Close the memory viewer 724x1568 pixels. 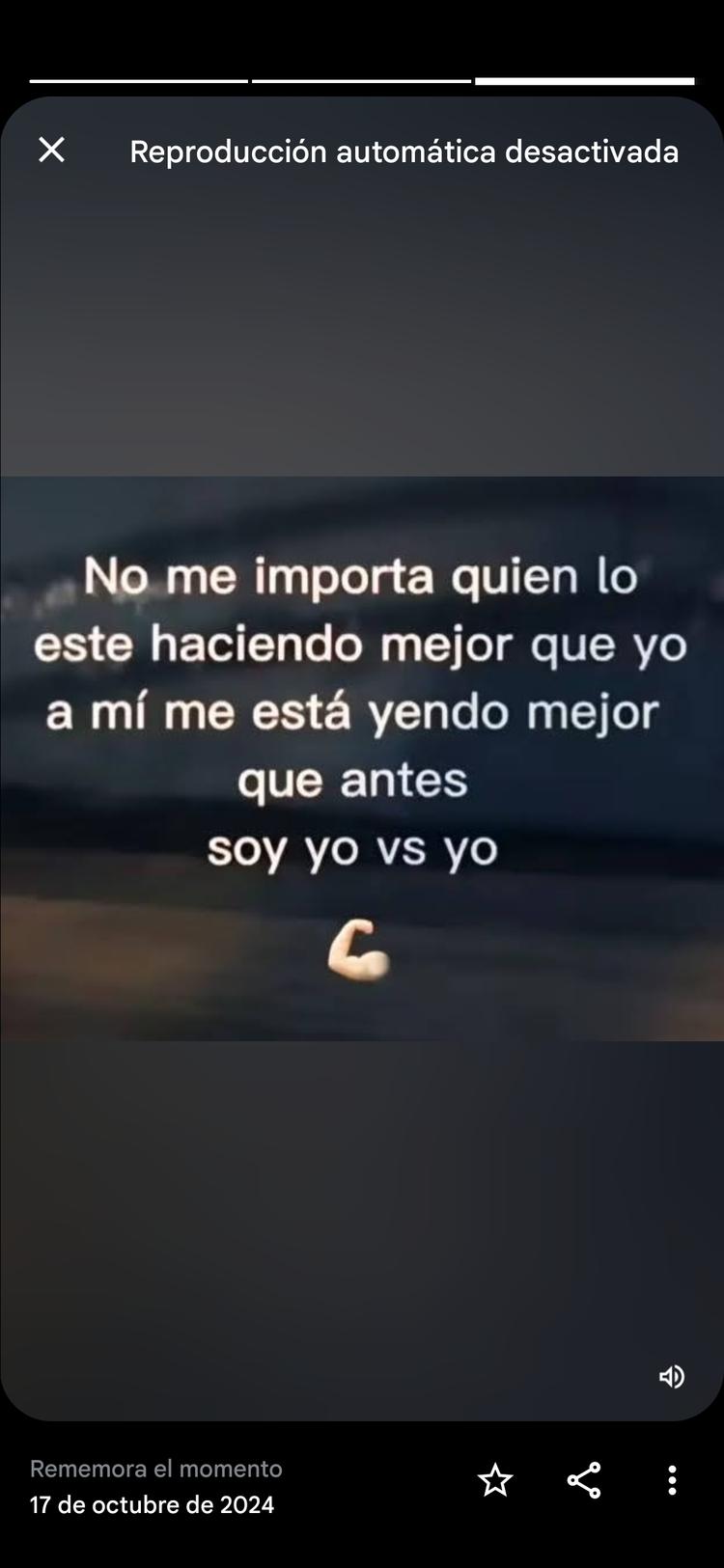[51, 150]
